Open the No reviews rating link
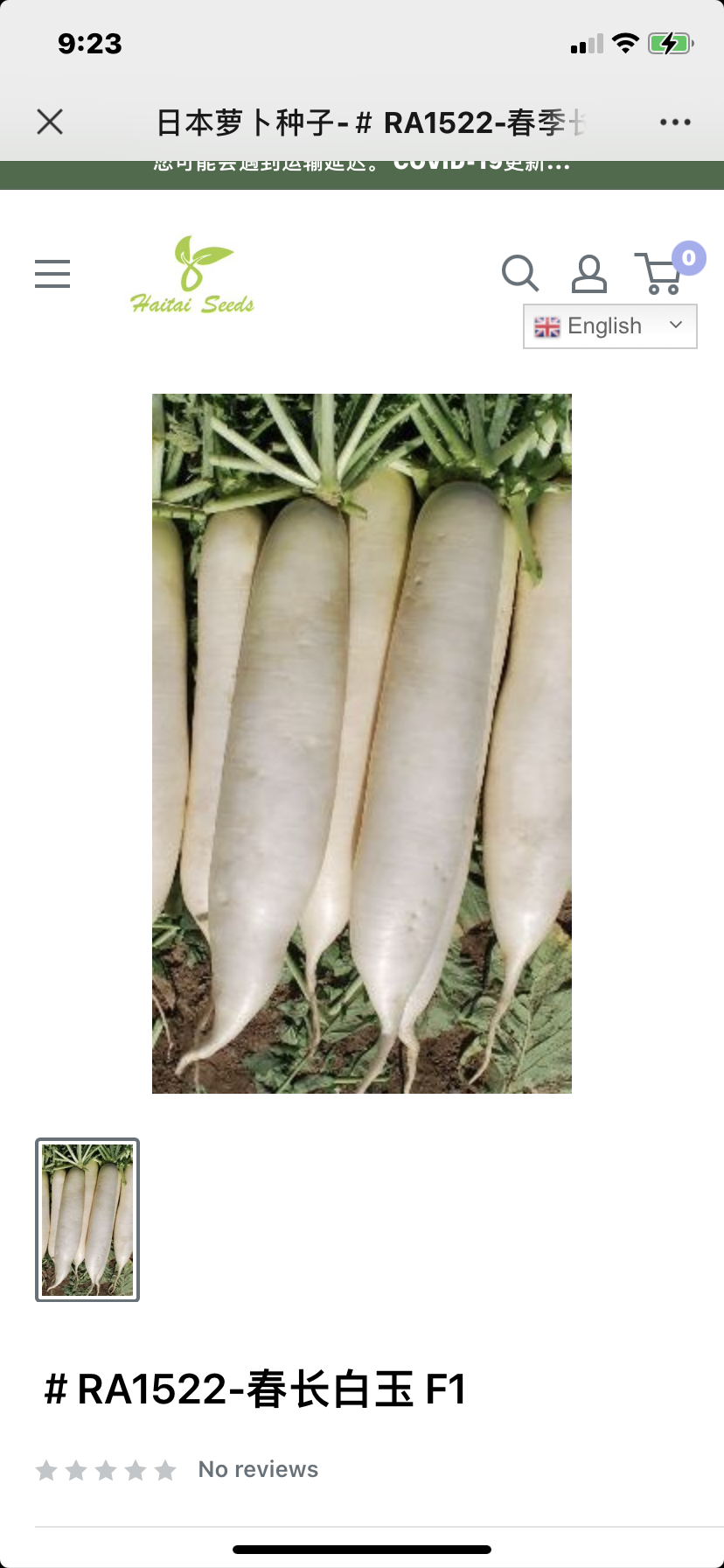Image resolution: width=724 pixels, height=1568 pixels. click(x=258, y=1469)
